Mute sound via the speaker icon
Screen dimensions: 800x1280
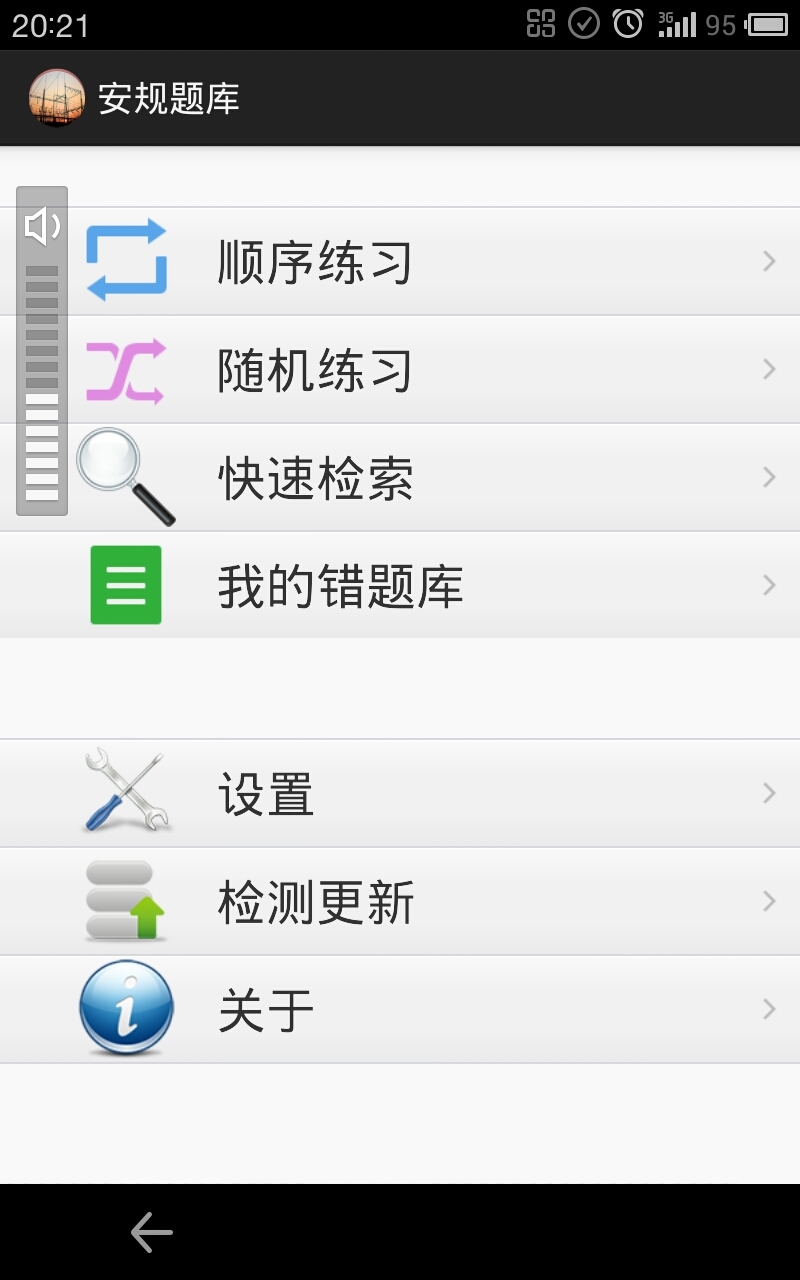42,225
